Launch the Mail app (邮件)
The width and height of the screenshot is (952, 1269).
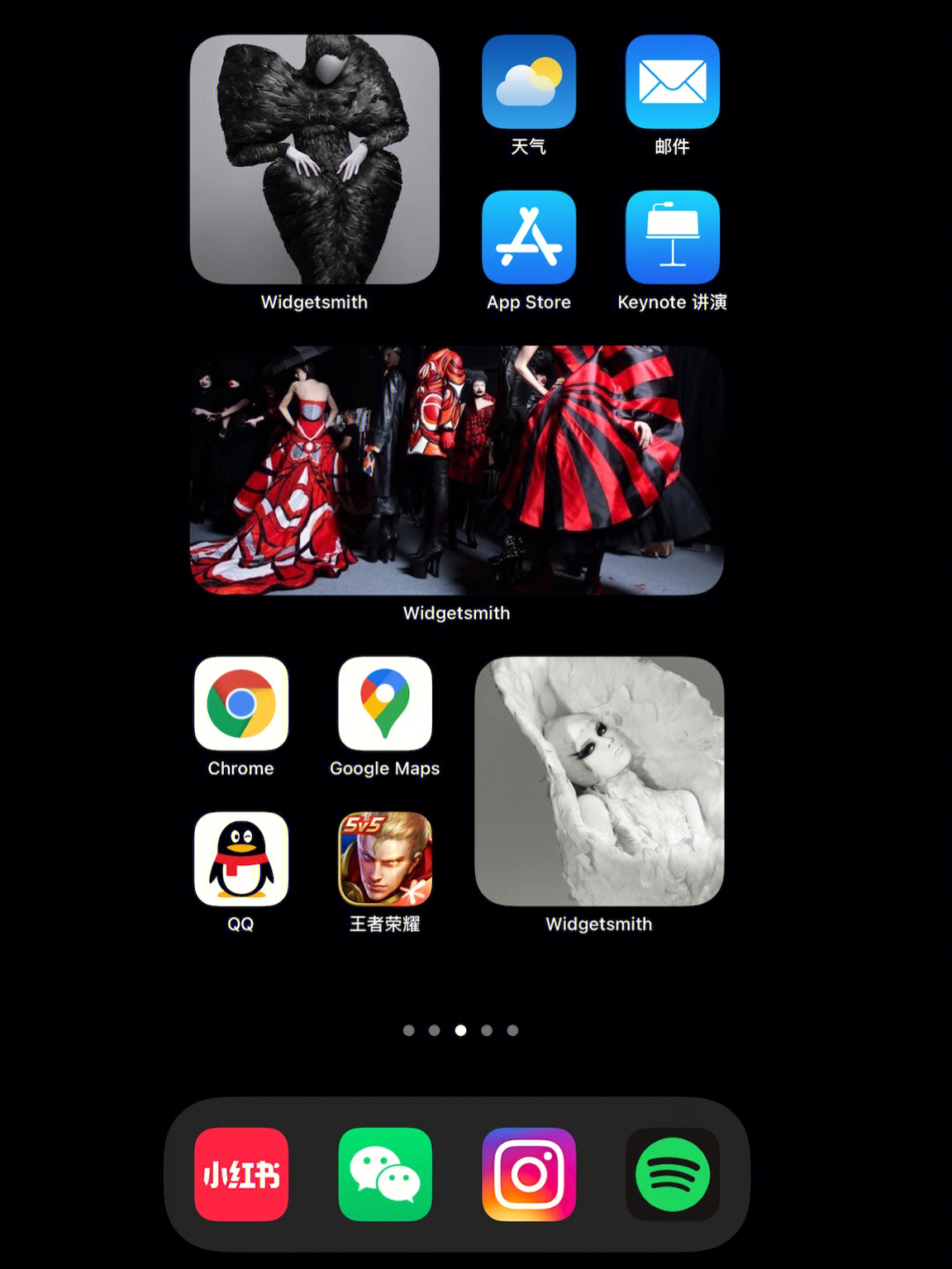coord(673,82)
